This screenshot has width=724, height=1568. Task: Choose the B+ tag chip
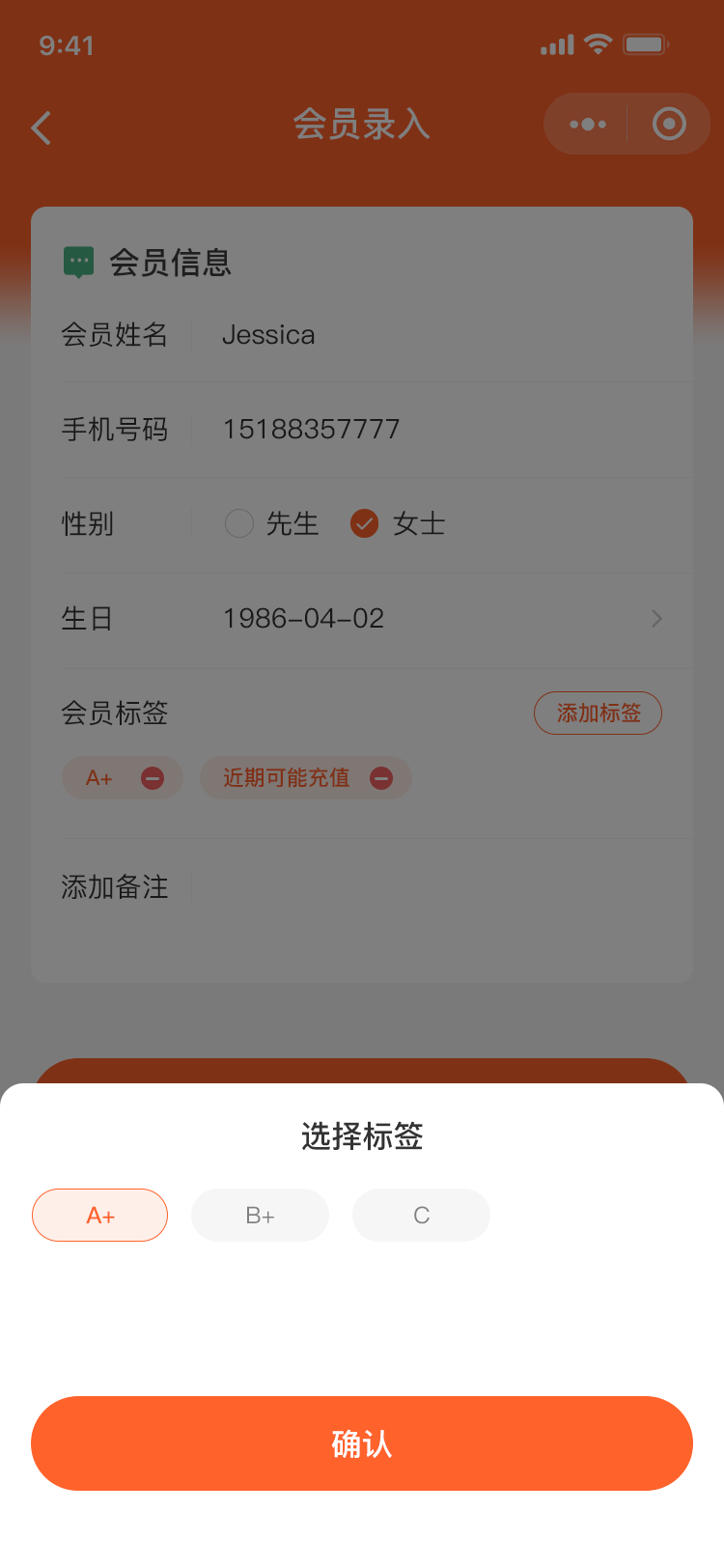[261, 1215]
